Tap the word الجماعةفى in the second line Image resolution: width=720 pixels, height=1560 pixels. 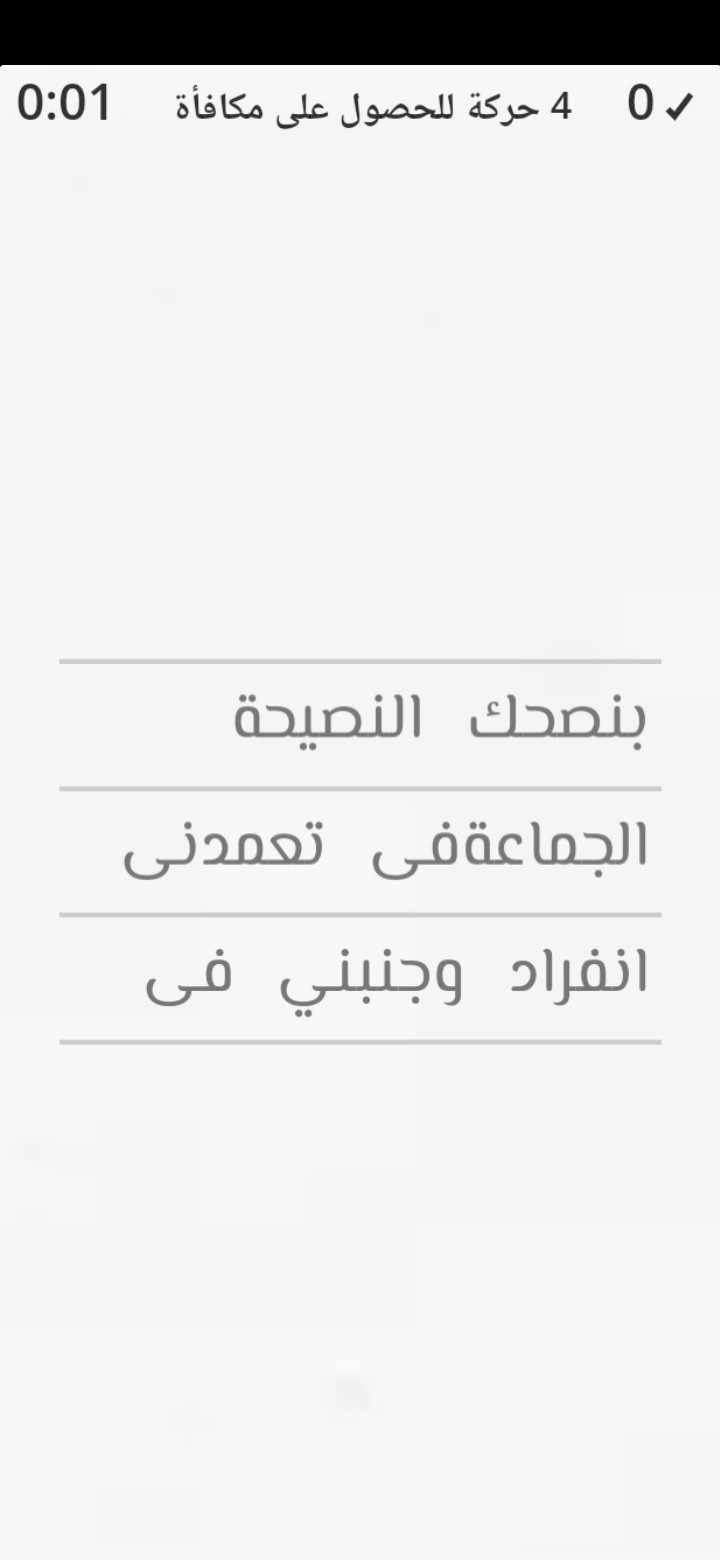511,847
